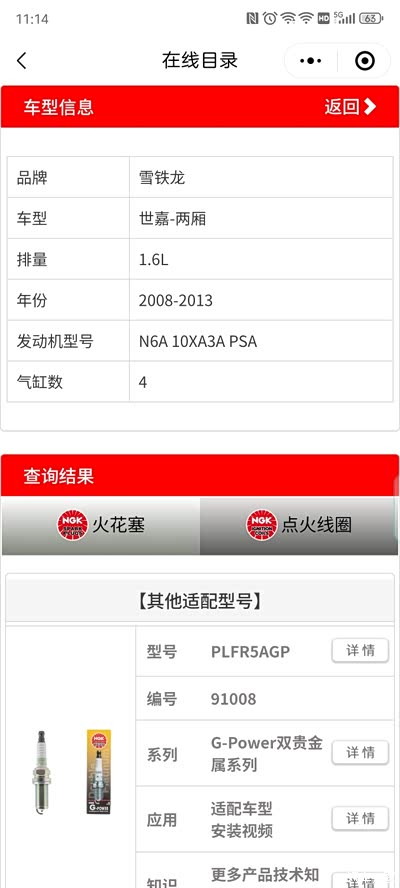
Task: Switch to the 火花塞 tab
Action: click(x=101, y=525)
